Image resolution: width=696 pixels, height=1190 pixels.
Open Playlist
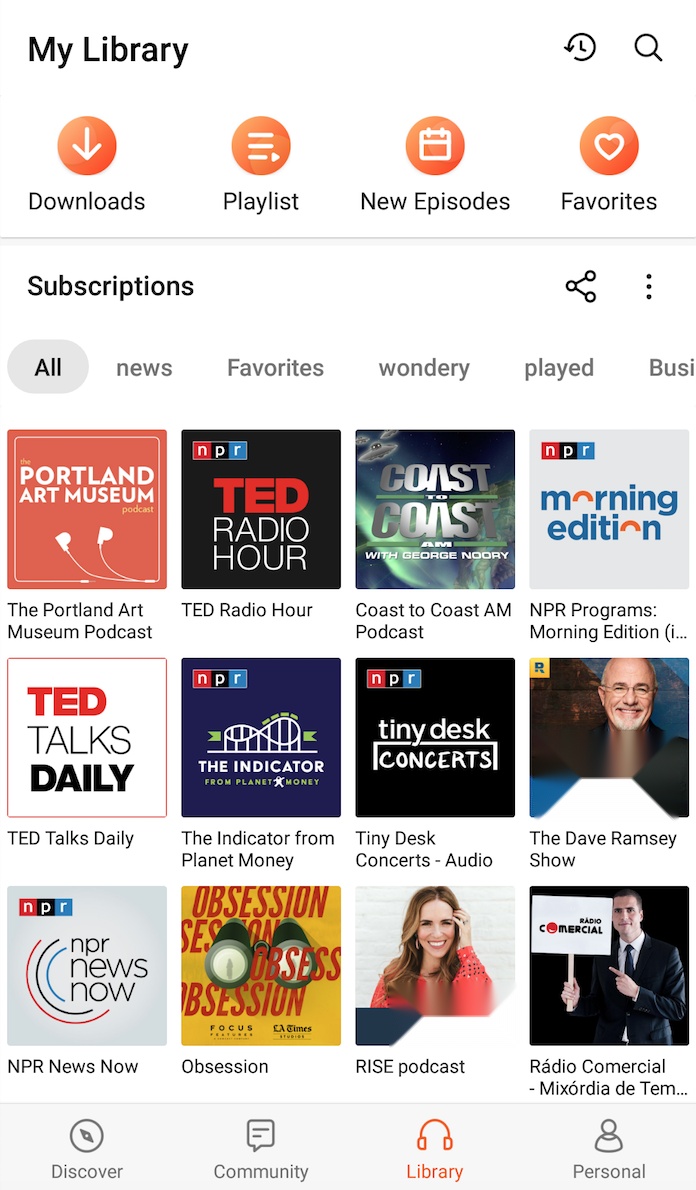pyautogui.click(x=260, y=165)
